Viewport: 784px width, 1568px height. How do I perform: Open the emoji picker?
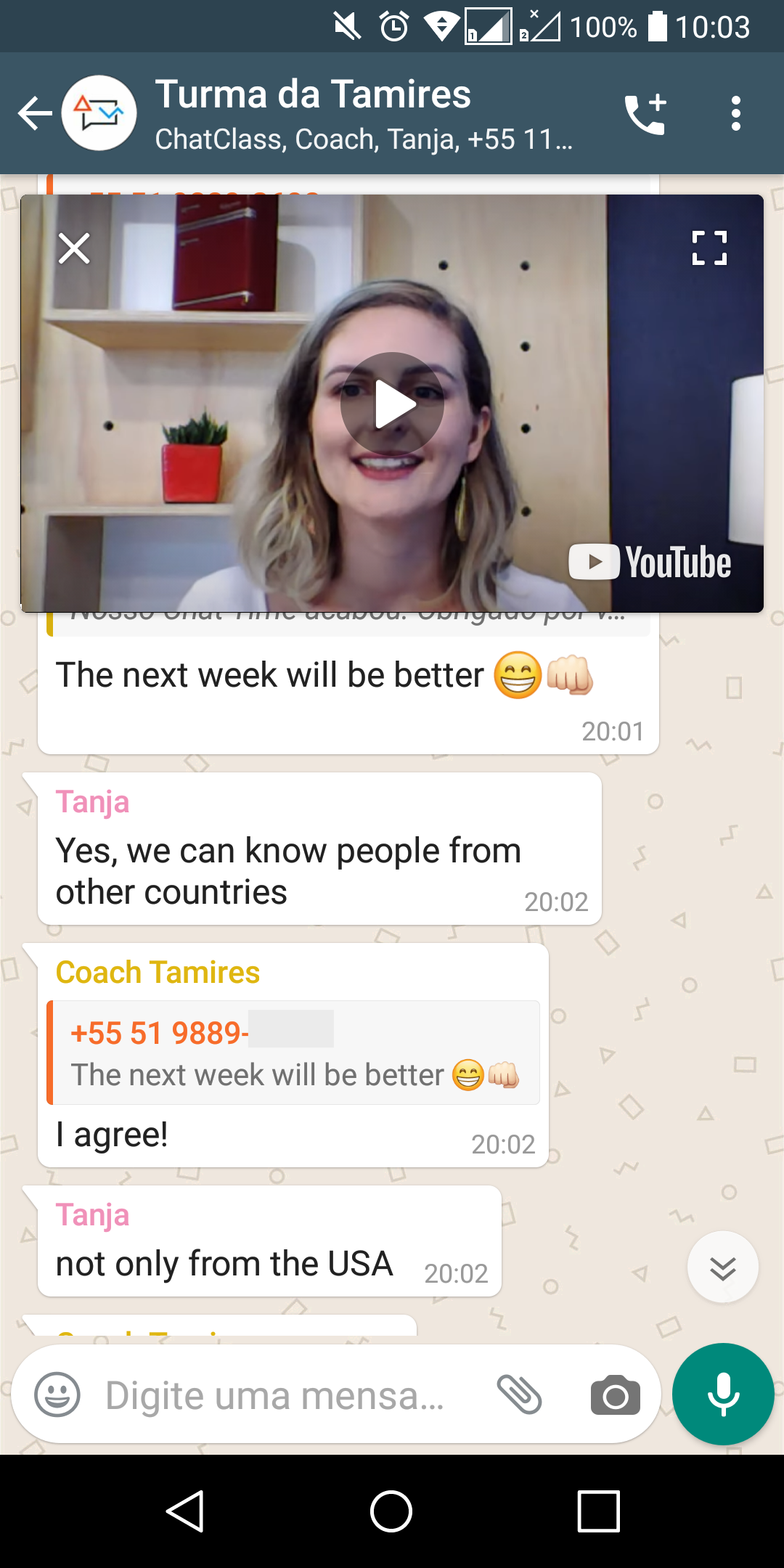pyautogui.click(x=57, y=1395)
